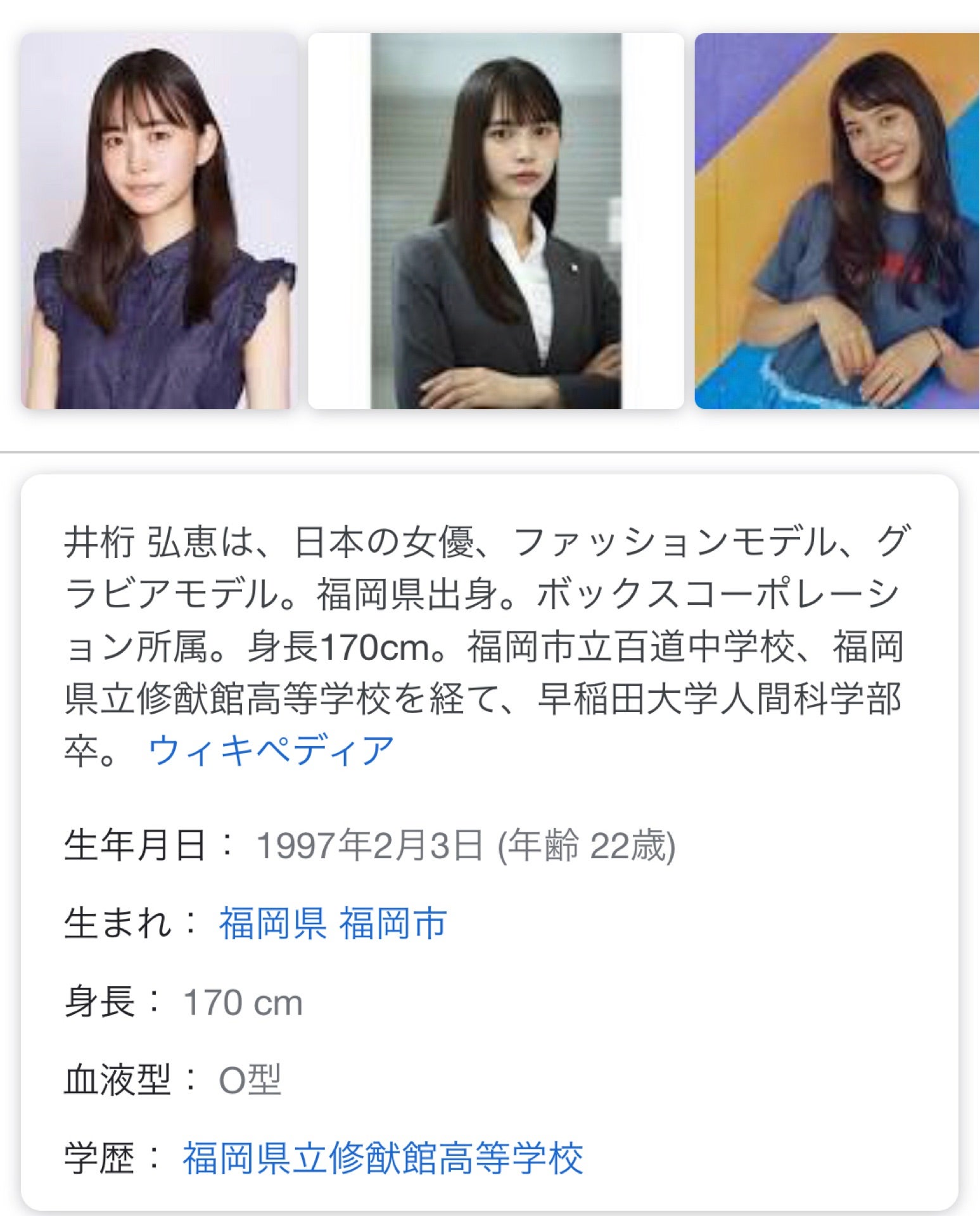Image resolution: width=980 pixels, height=1216 pixels.
Task: Open the photo with the gray suit jacket
Action: point(495,220)
